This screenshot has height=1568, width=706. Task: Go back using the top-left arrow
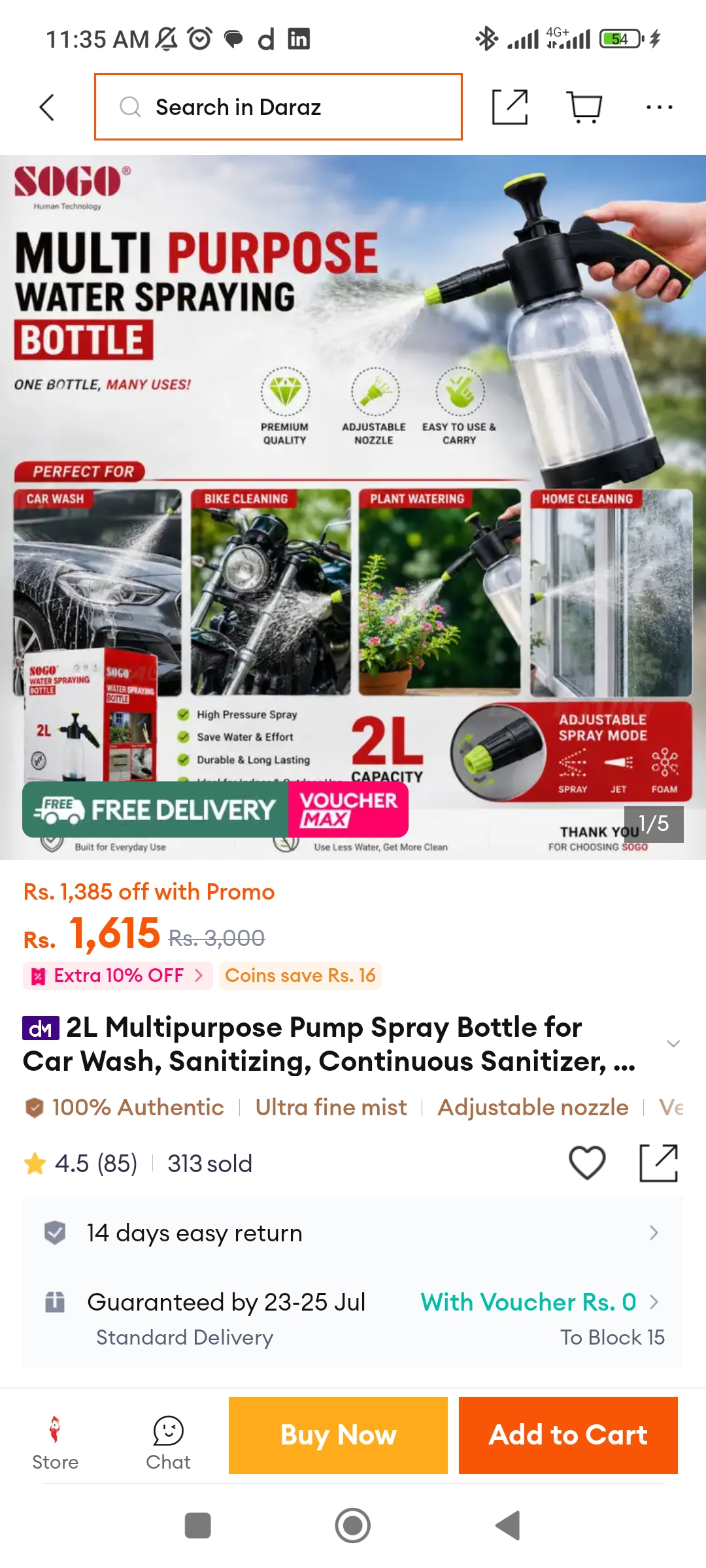(46, 107)
